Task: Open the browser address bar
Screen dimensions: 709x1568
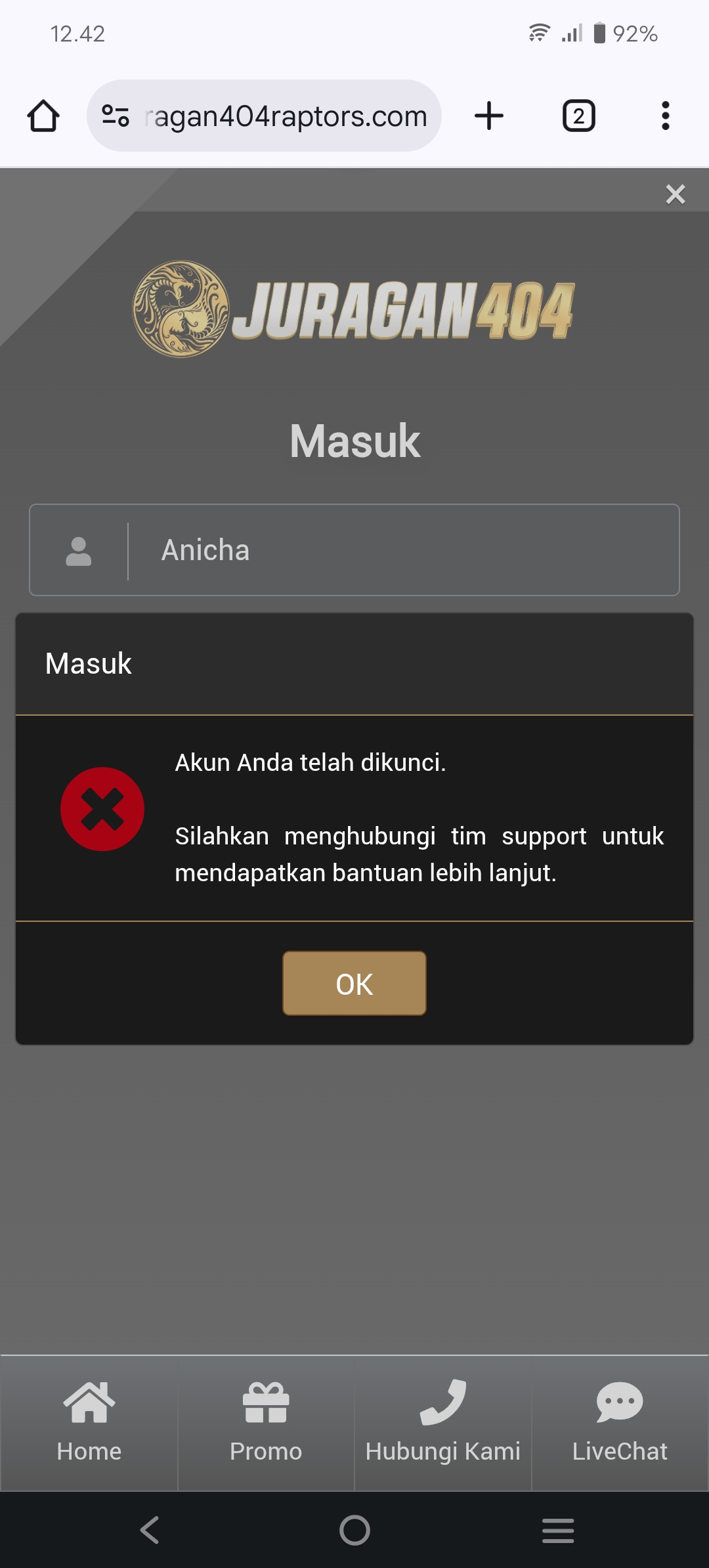Action: click(x=286, y=116)
